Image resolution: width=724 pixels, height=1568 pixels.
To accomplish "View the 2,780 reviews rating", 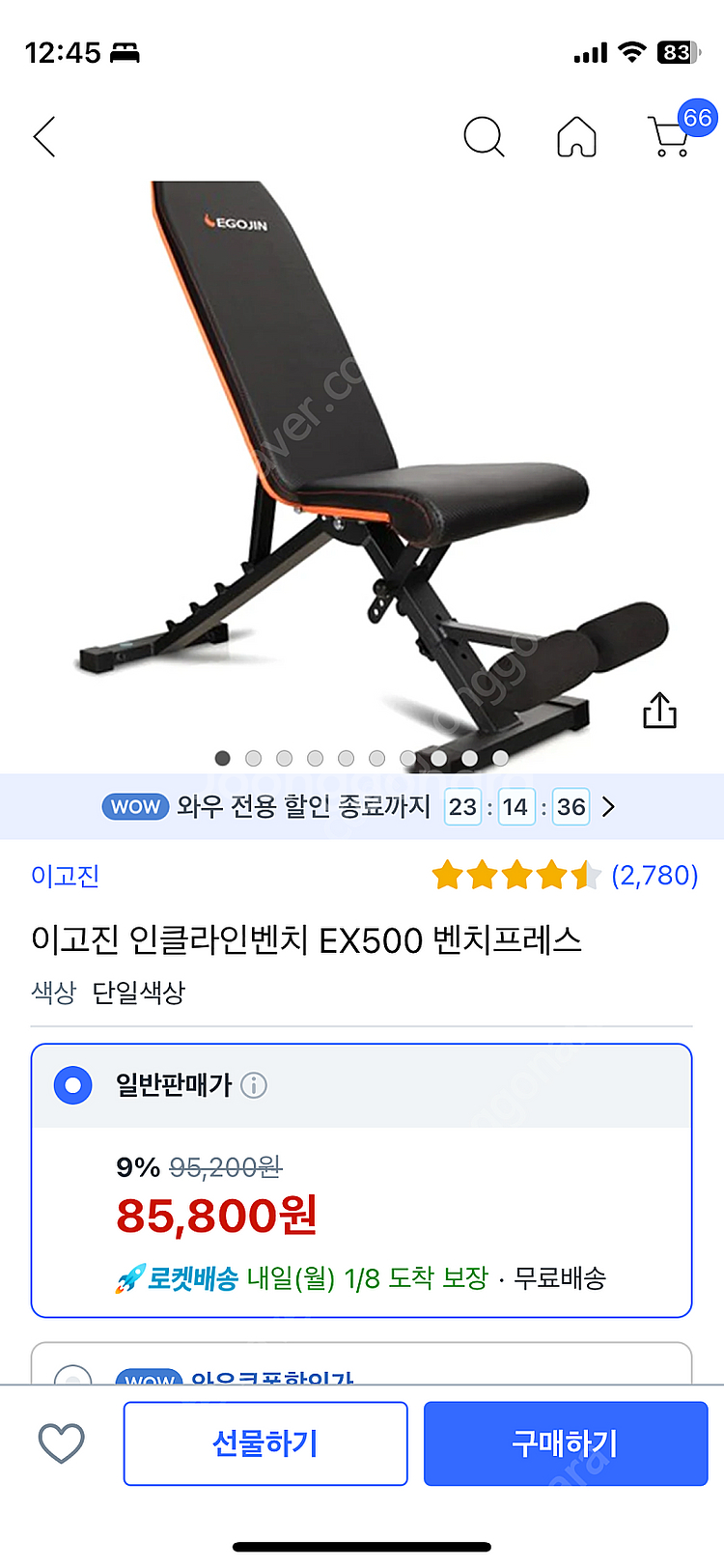I will (564, 876).
